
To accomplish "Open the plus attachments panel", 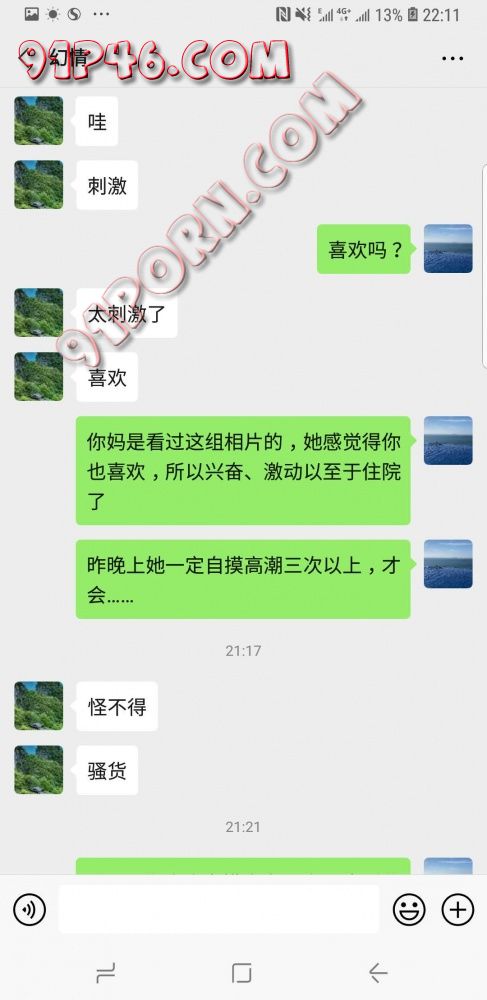I will pos(458,909).
